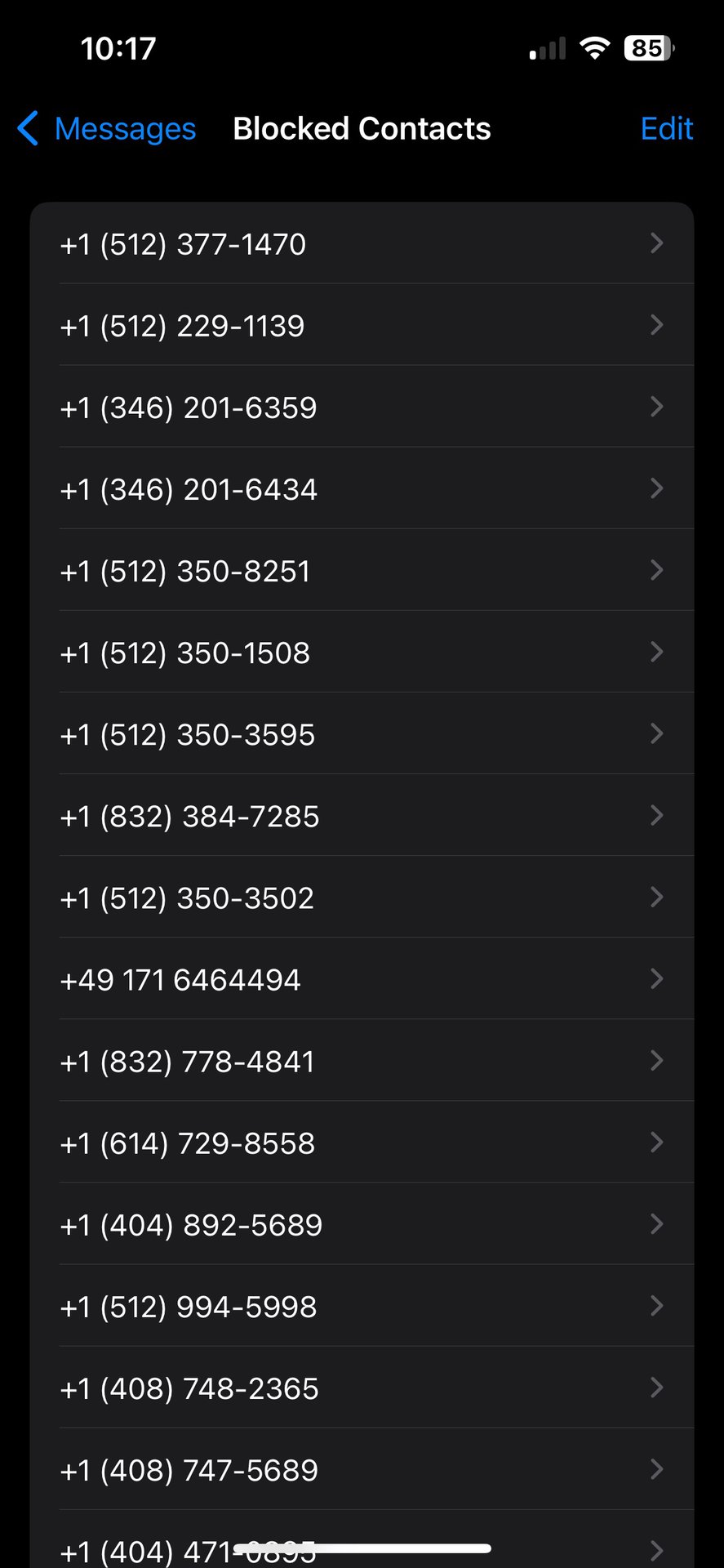This screenshot has width=724, height=1568.
Task: Open blocked number +1 (512) 350-3595
Action: [x=362, y=734]
